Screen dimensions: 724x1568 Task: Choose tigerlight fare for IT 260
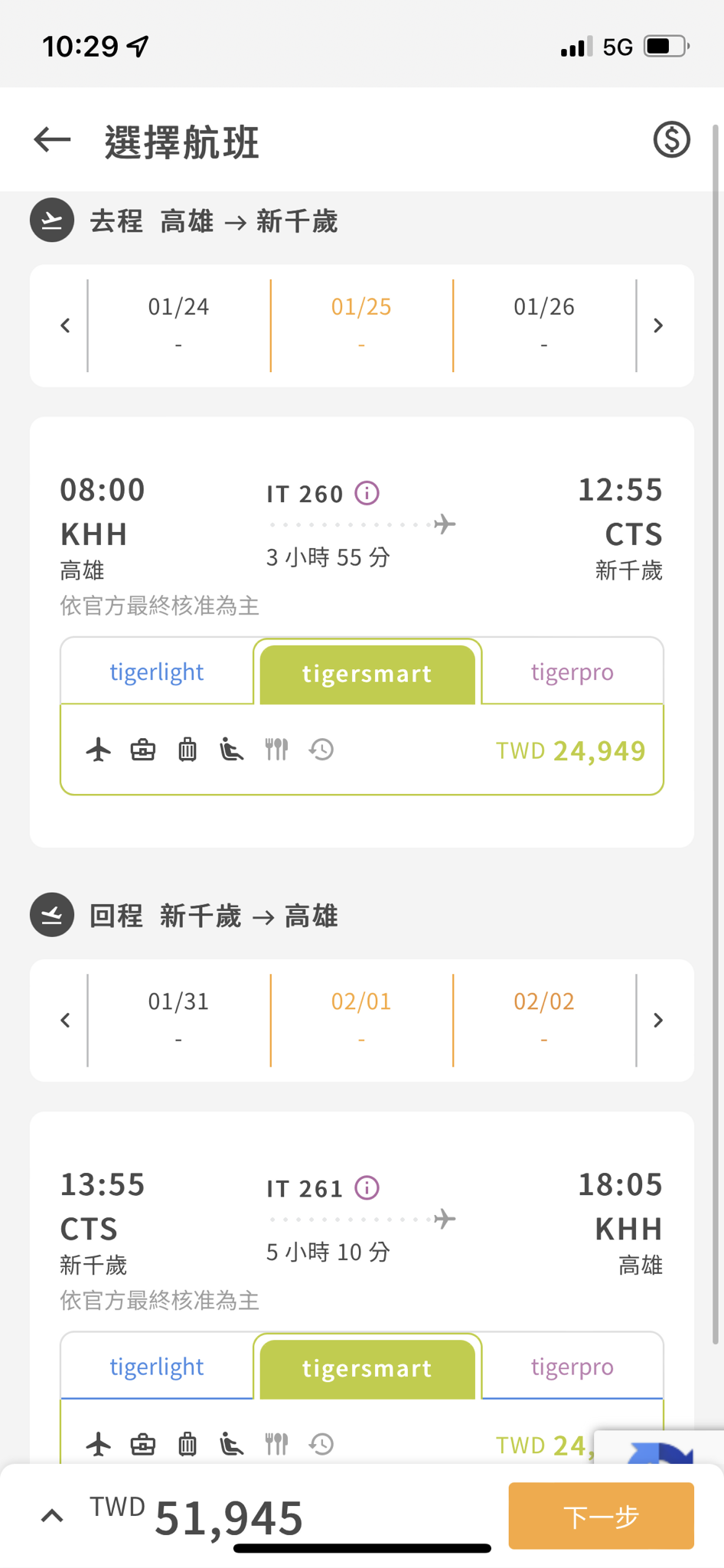[157, 671]
